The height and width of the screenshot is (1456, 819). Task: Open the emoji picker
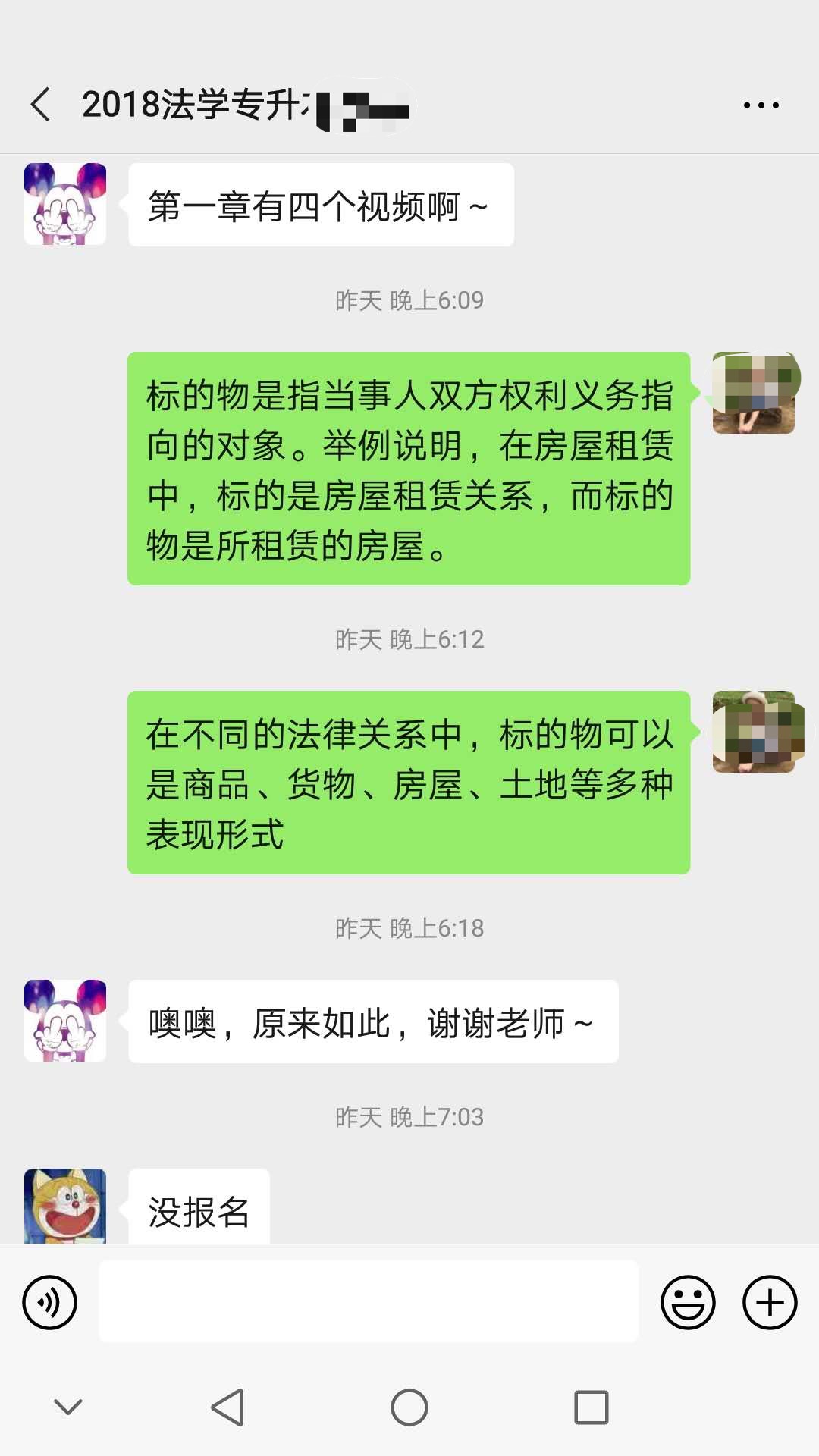pyautogui.click(x=688, y=1303)
